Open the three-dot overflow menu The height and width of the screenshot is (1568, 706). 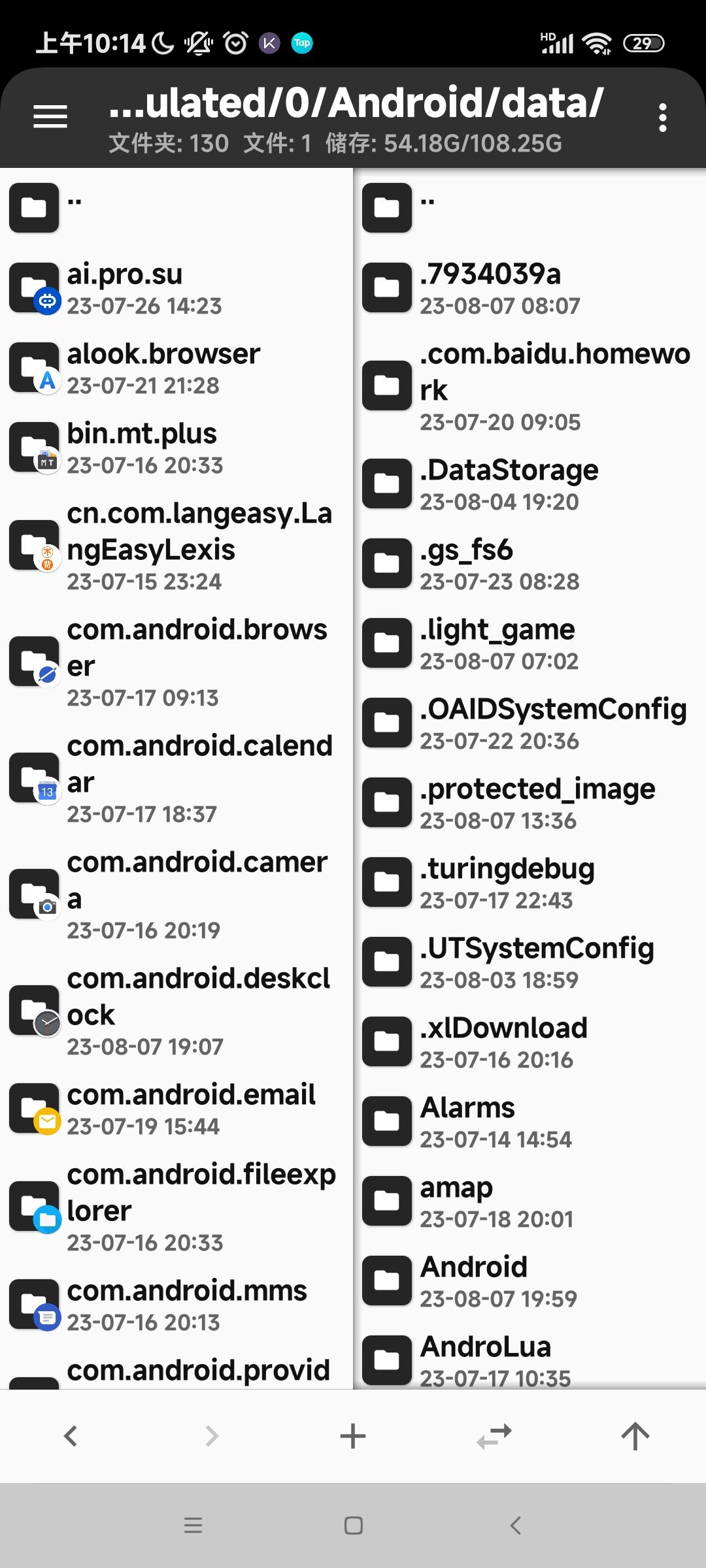coord(662,118)
